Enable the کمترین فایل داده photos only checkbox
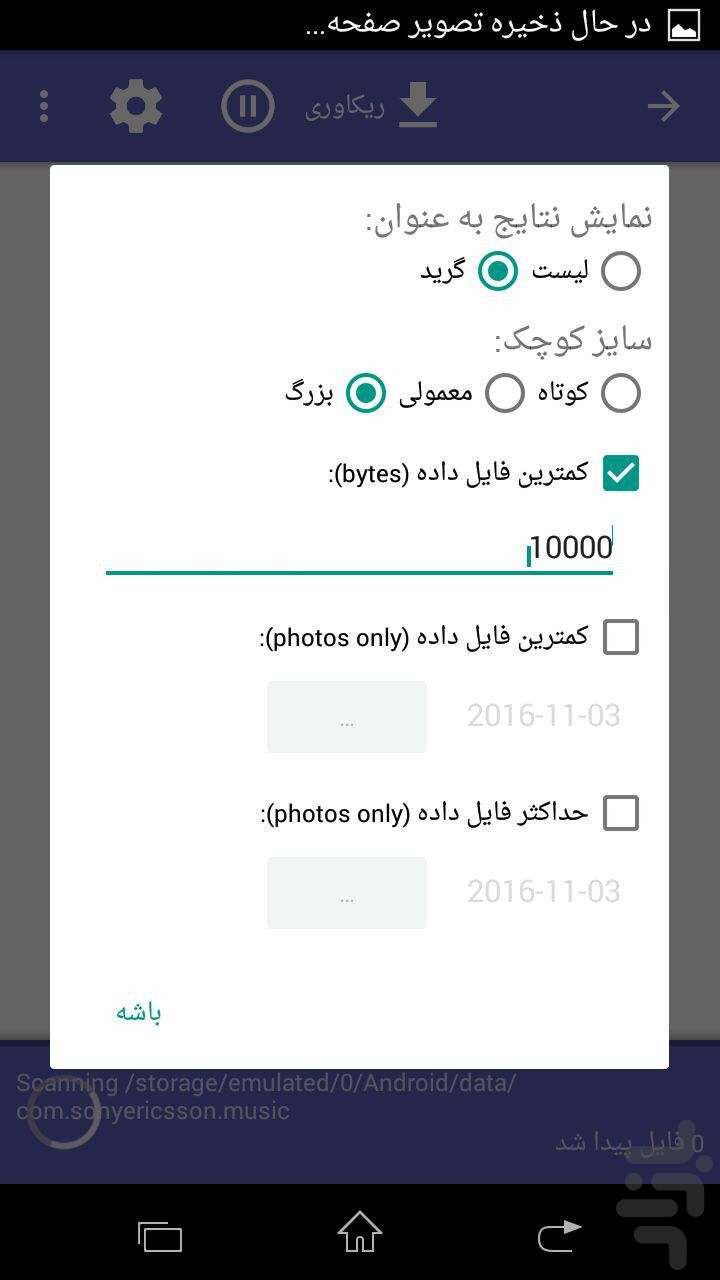 coord(620,637)
